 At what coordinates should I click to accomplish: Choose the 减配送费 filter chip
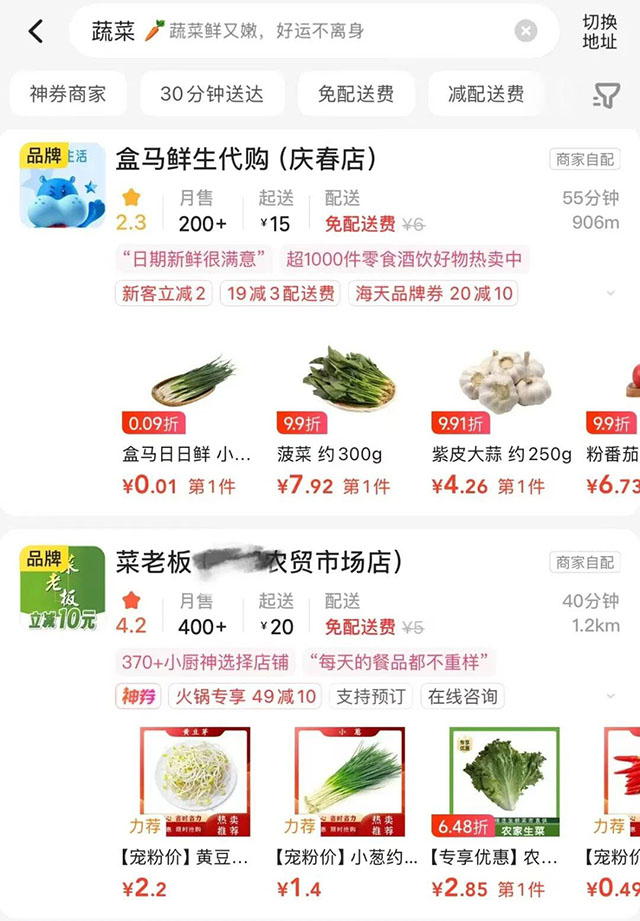pos(486,95)
